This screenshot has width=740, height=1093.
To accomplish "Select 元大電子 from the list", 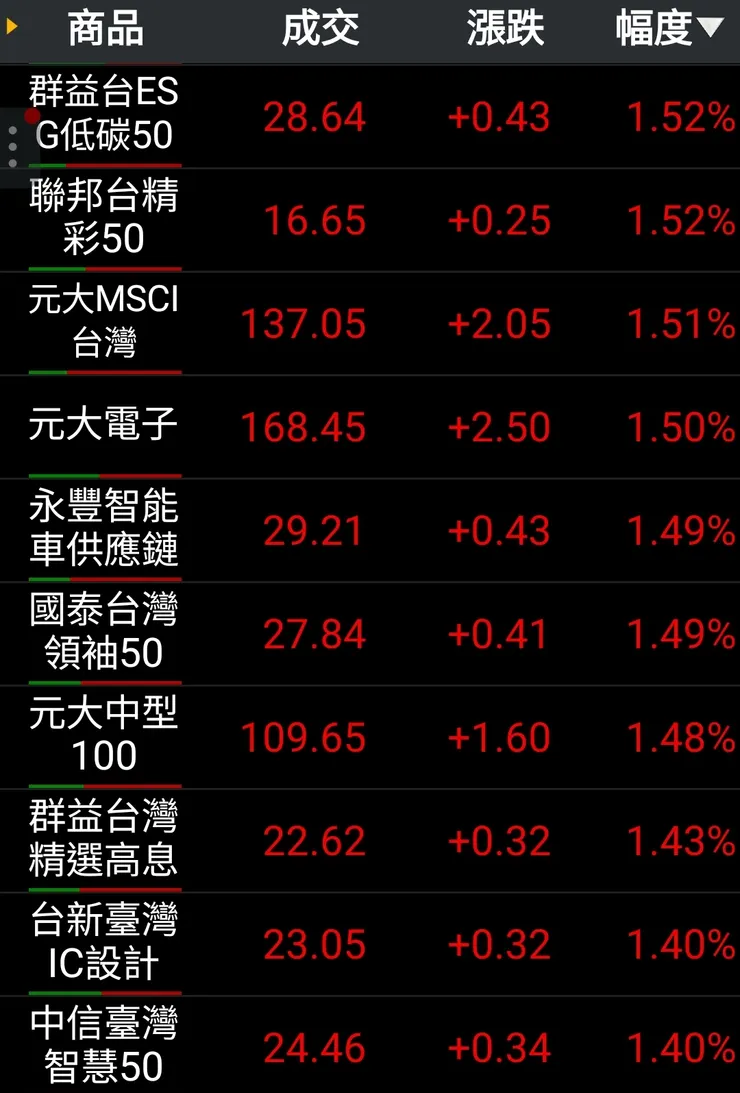I will coord(103,426).
